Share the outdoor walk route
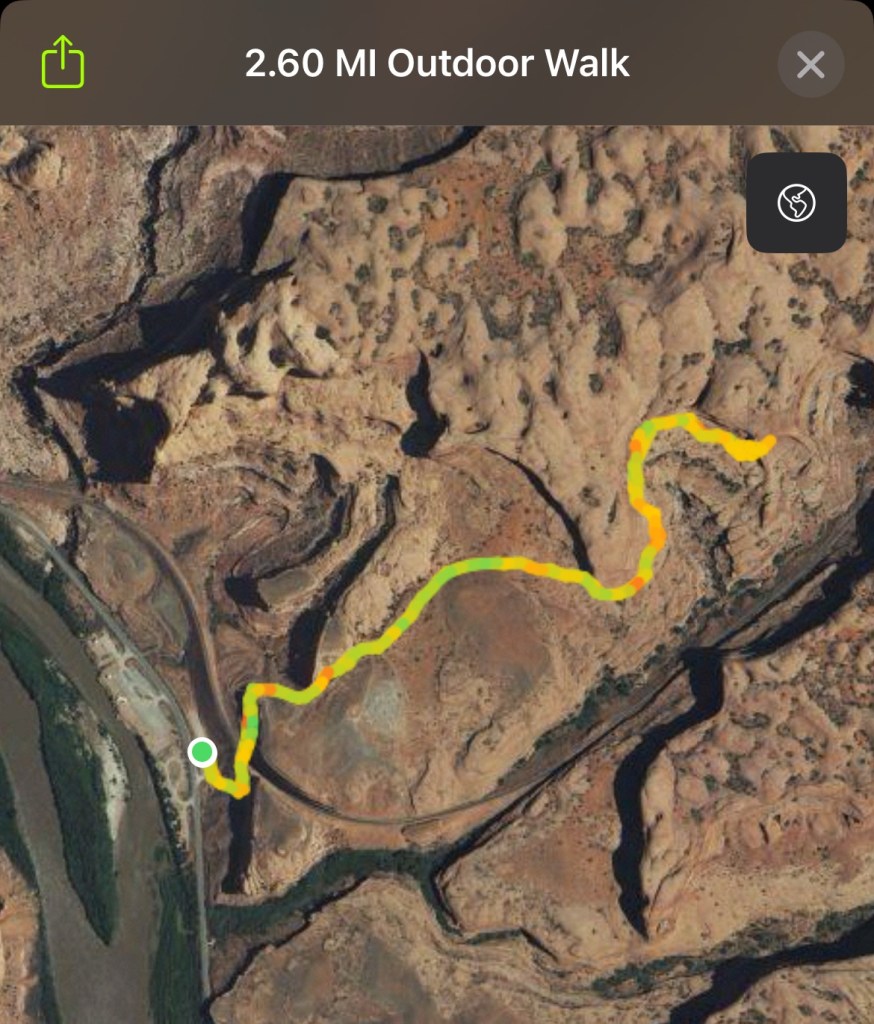 (63, 62)
